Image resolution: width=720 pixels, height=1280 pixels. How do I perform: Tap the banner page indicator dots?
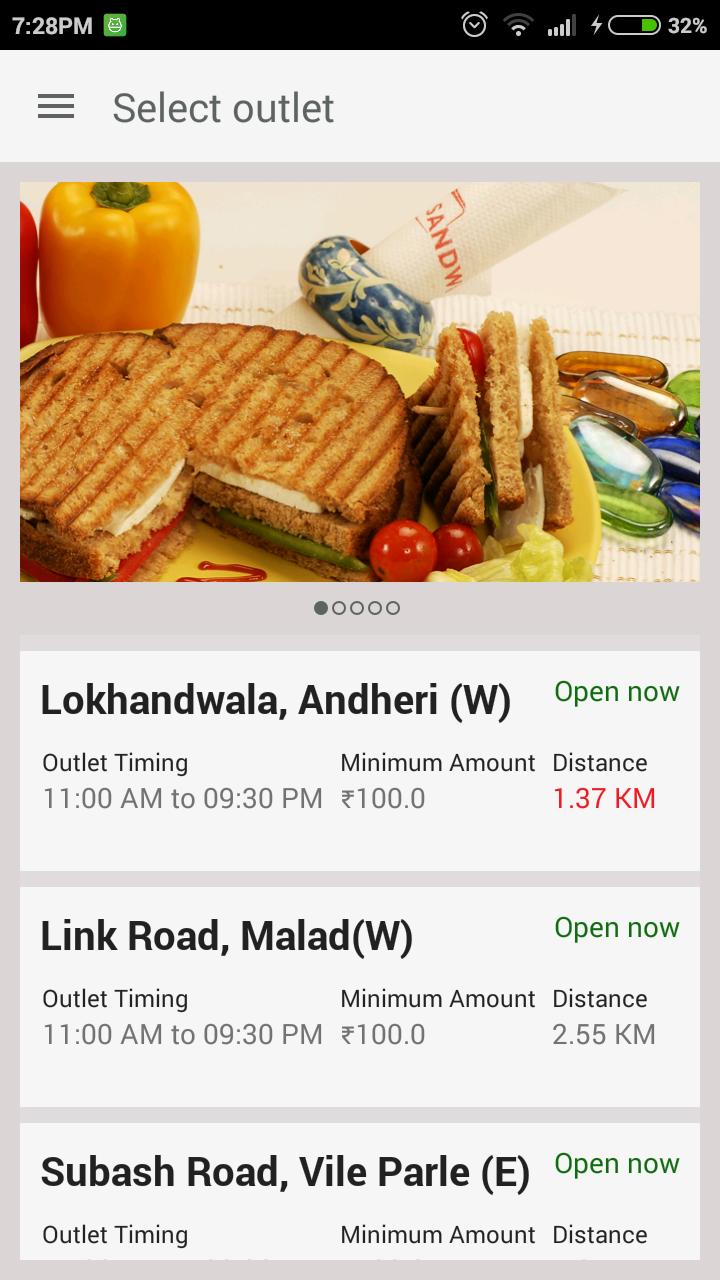tap(357, 608)
